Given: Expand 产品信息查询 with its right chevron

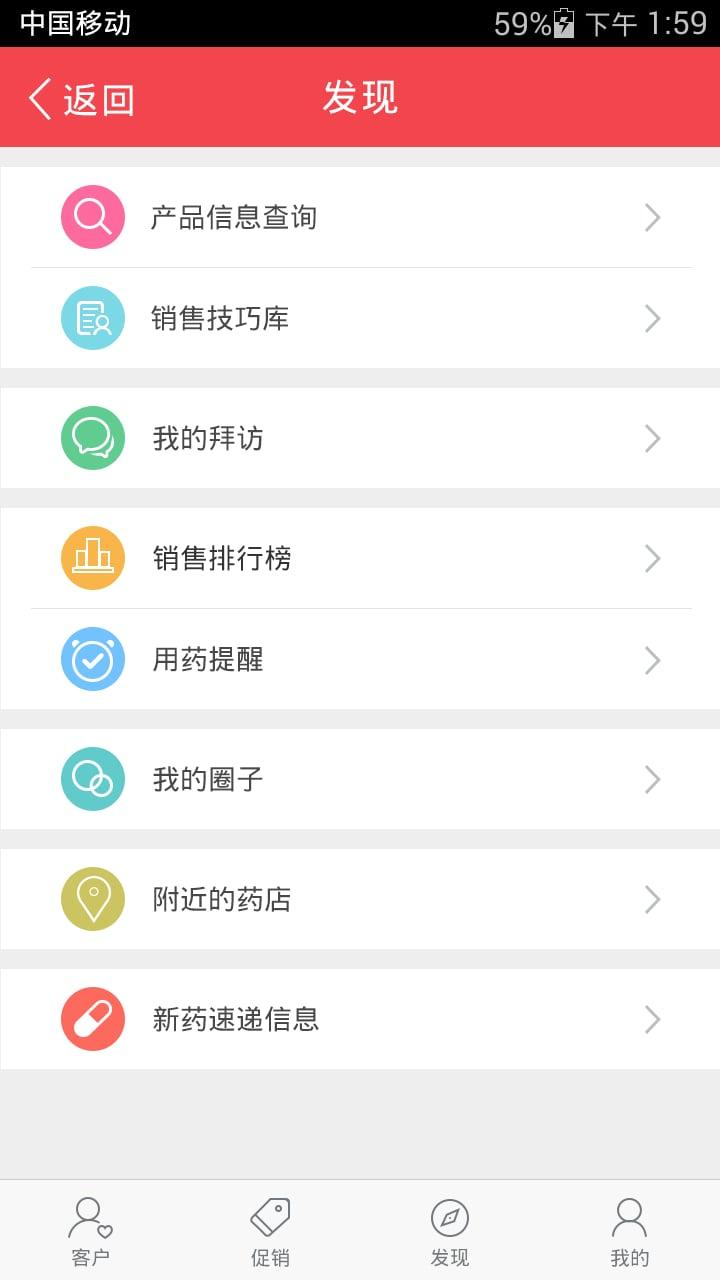Looking at the screenshot, I should coord(652,217).
